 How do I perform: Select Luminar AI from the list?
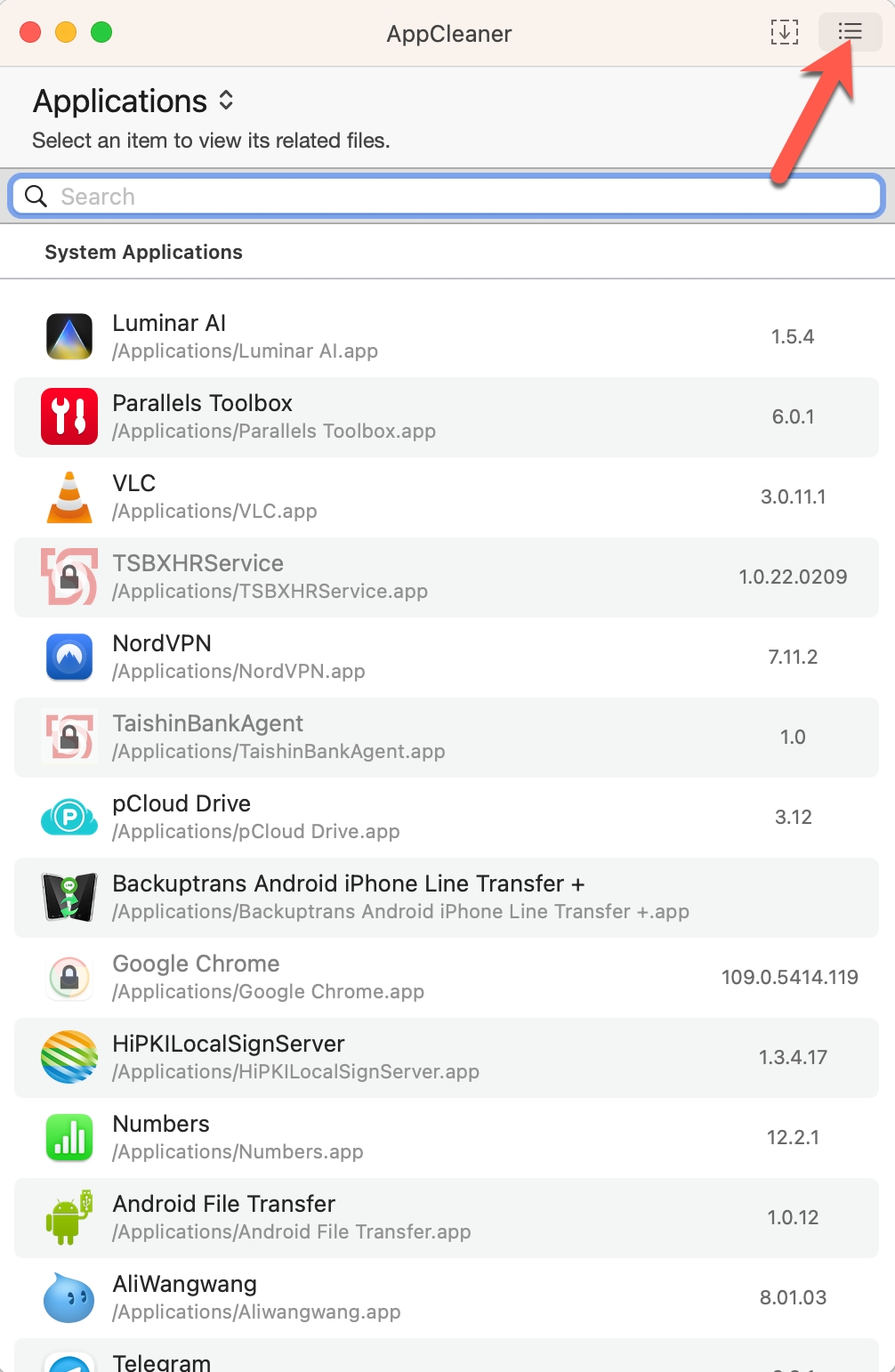pos(445,337)
